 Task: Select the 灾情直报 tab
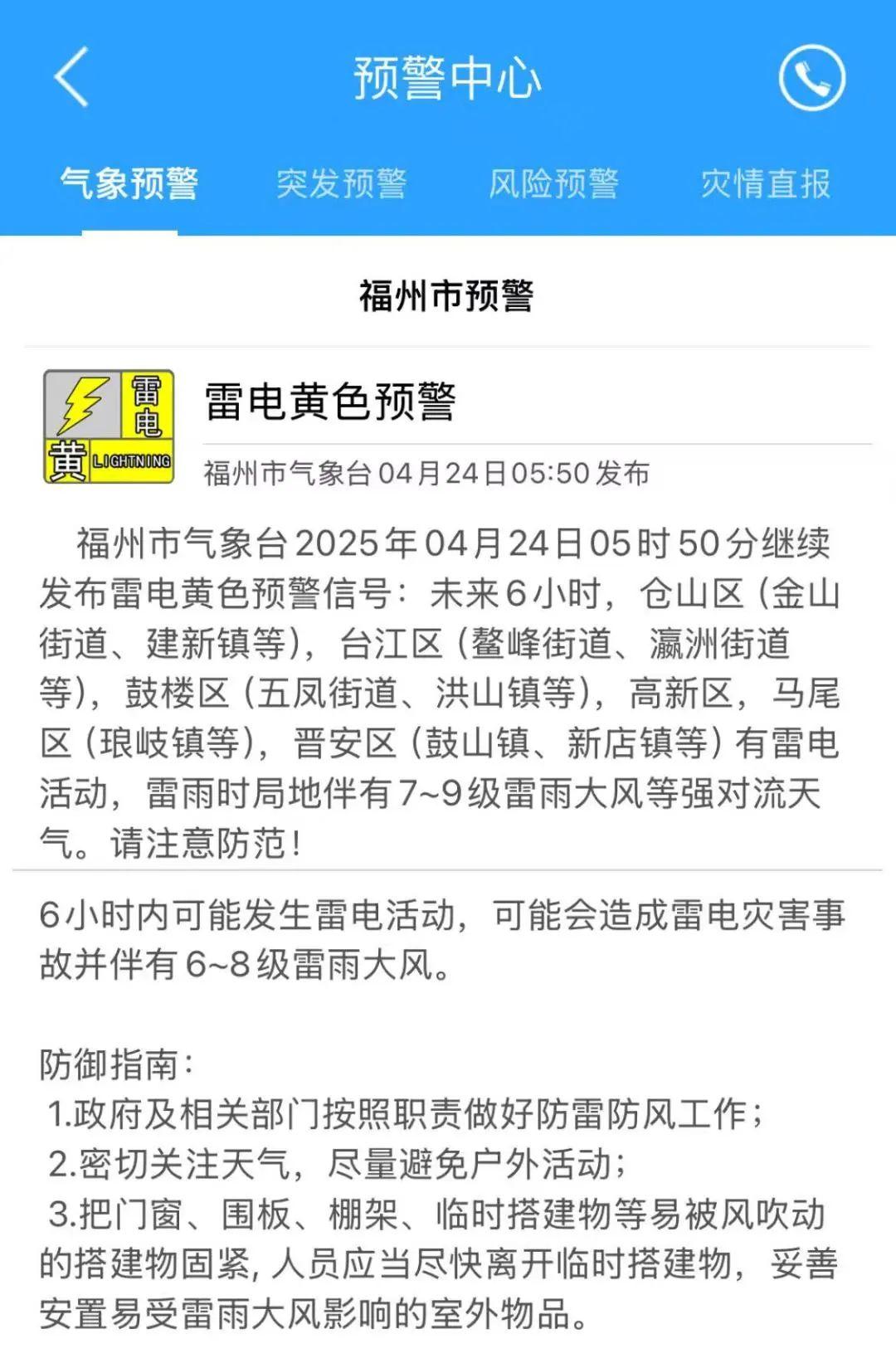point(765,183)
